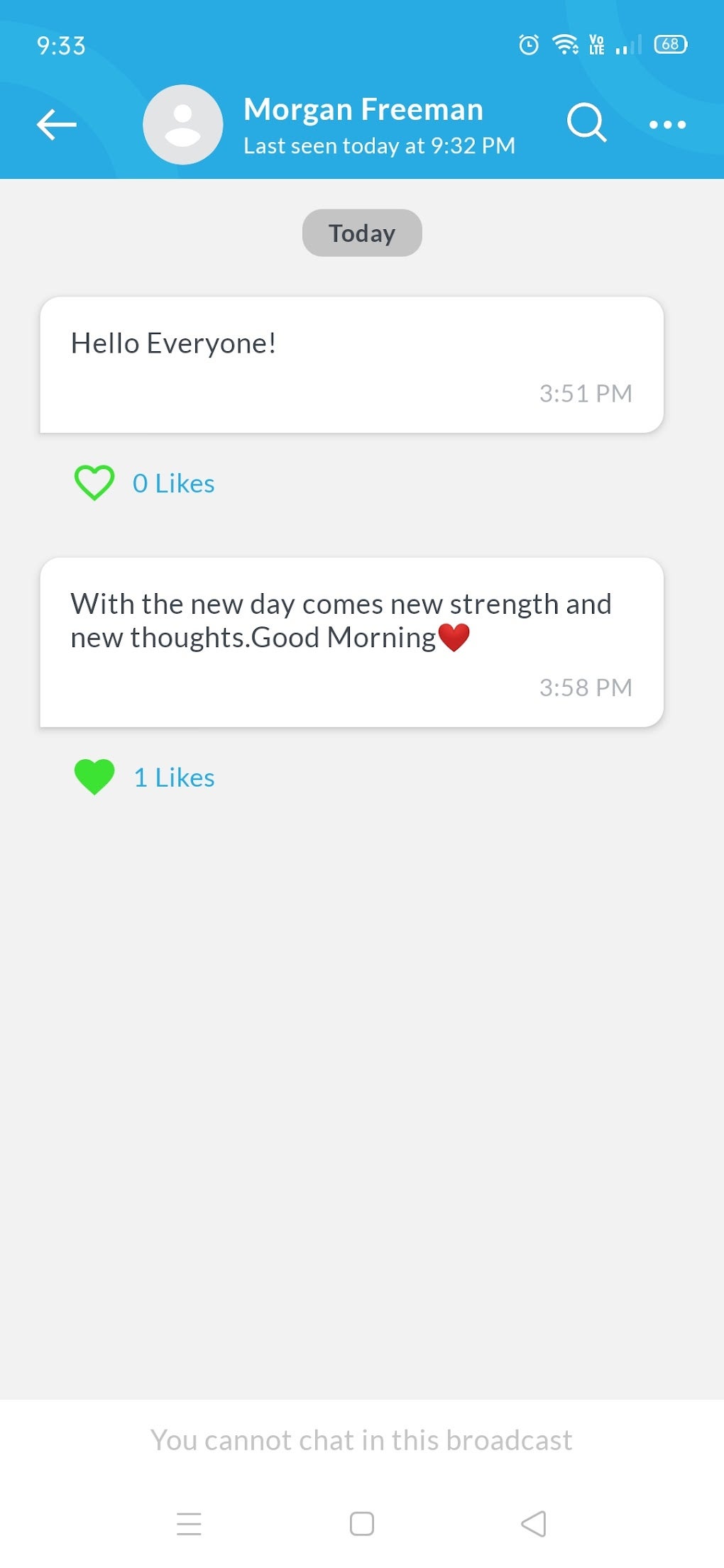Viewport: 724px width, 1568px height.
Task: Go back using the top arrow
Action: [x=57, y=125]
